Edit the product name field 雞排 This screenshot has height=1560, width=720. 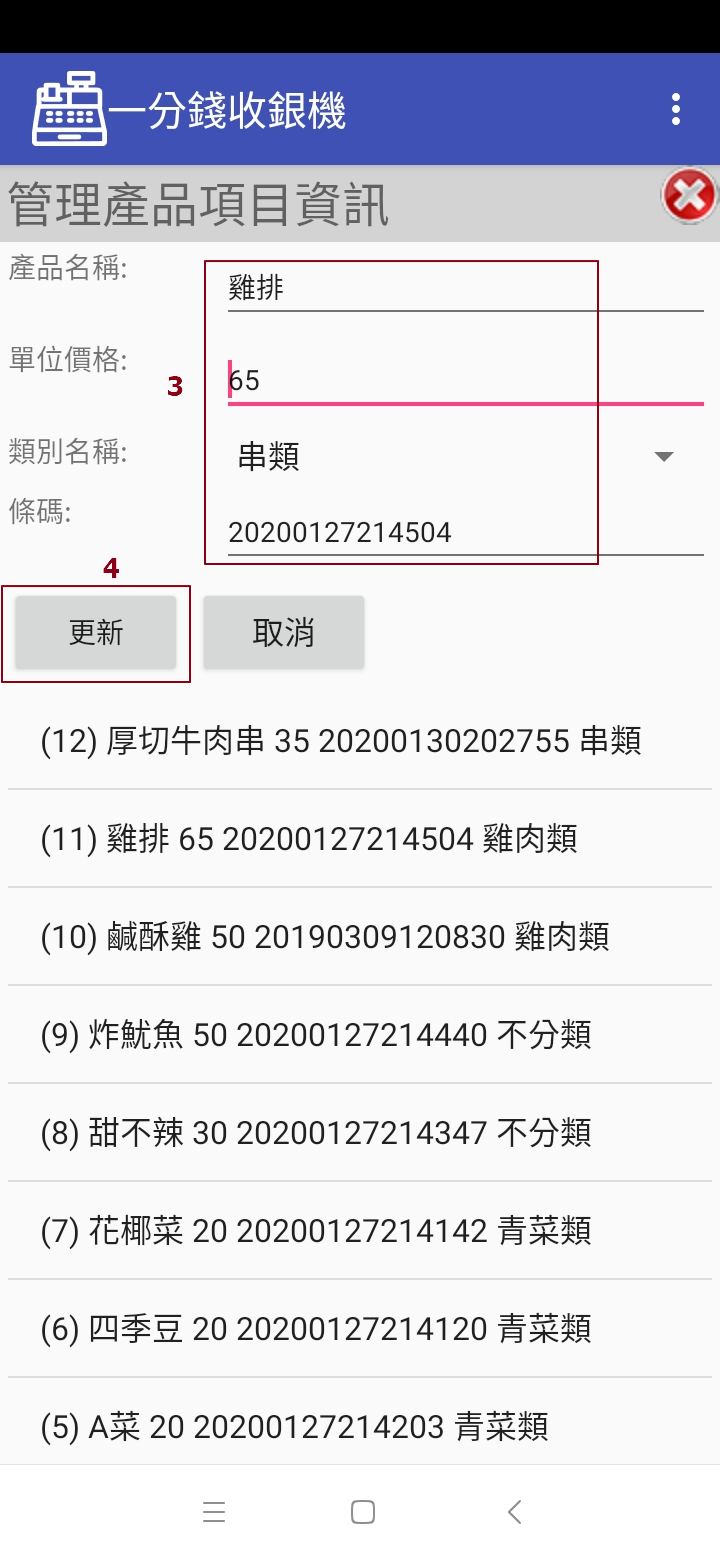[x=466, y=290]
